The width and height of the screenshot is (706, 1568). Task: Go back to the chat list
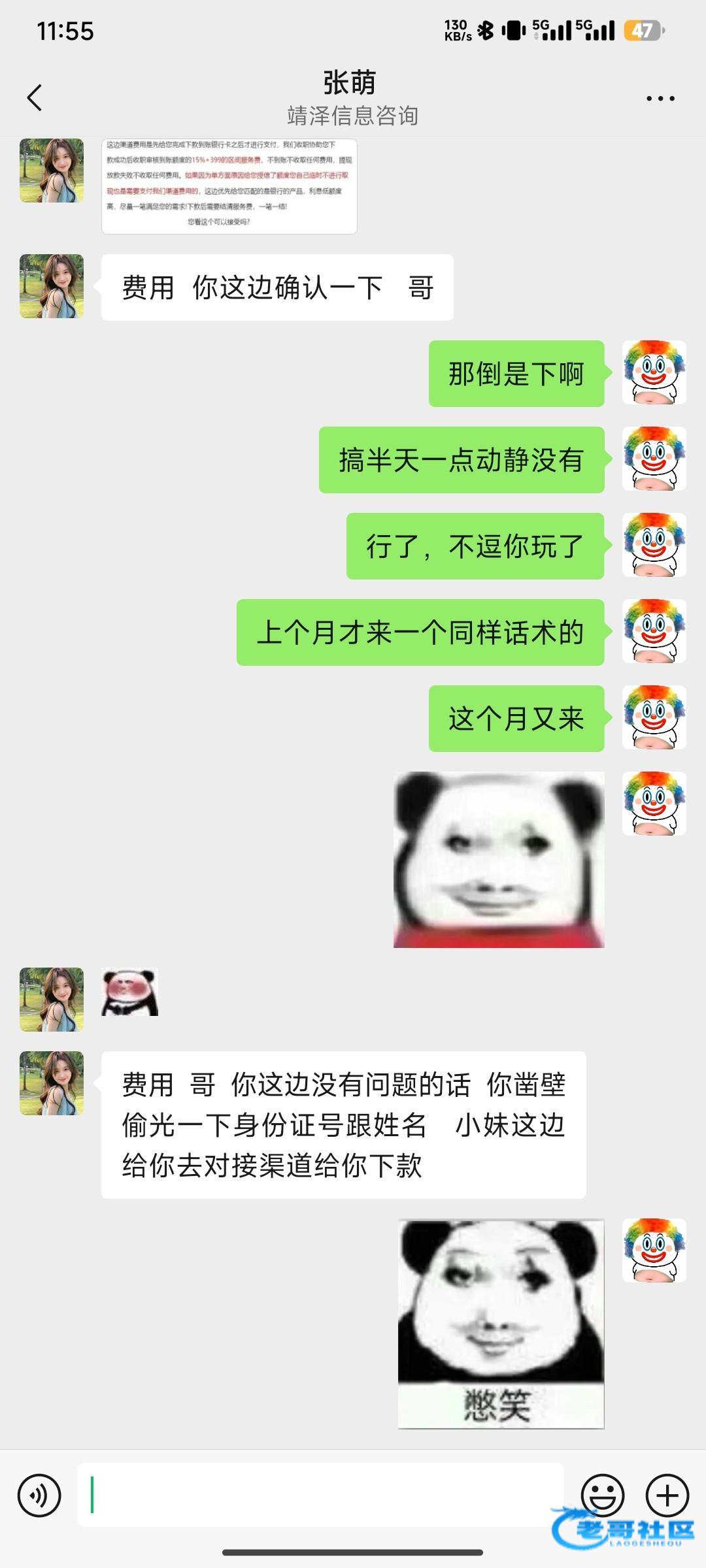point(35,98)
